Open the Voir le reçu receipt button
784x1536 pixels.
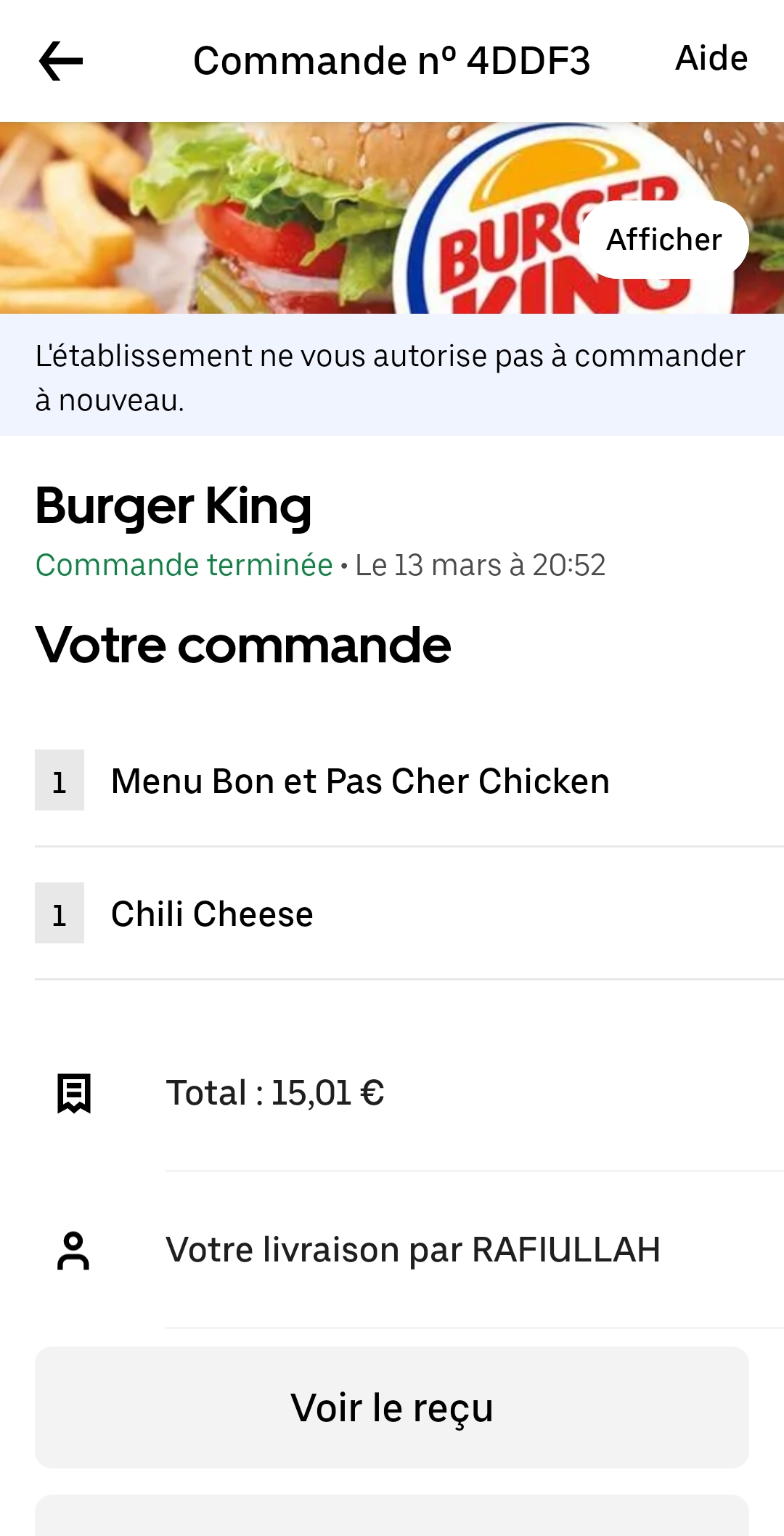tap(392, 1407)
